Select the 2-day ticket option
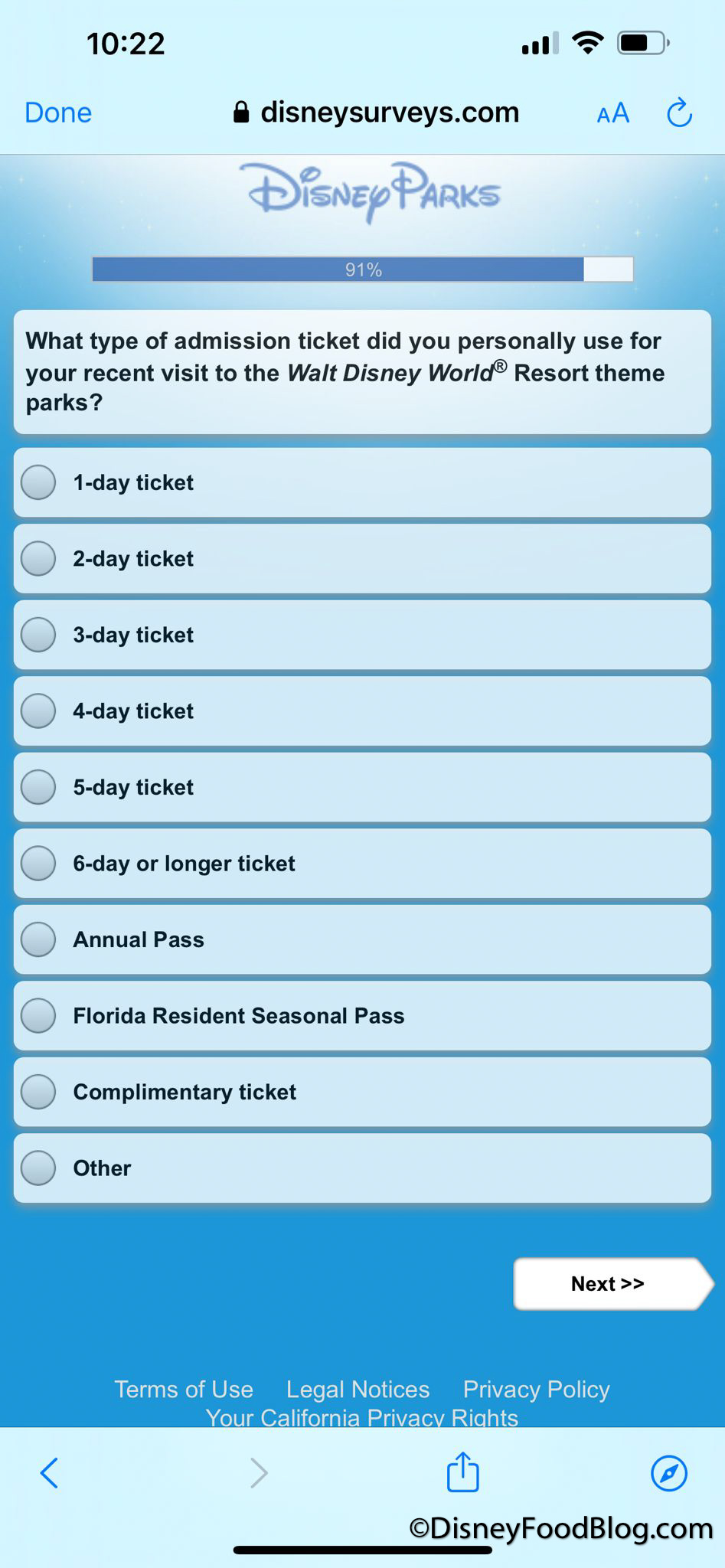Image resolution: width=725 pixels, height=1568 pixels. 38,558
